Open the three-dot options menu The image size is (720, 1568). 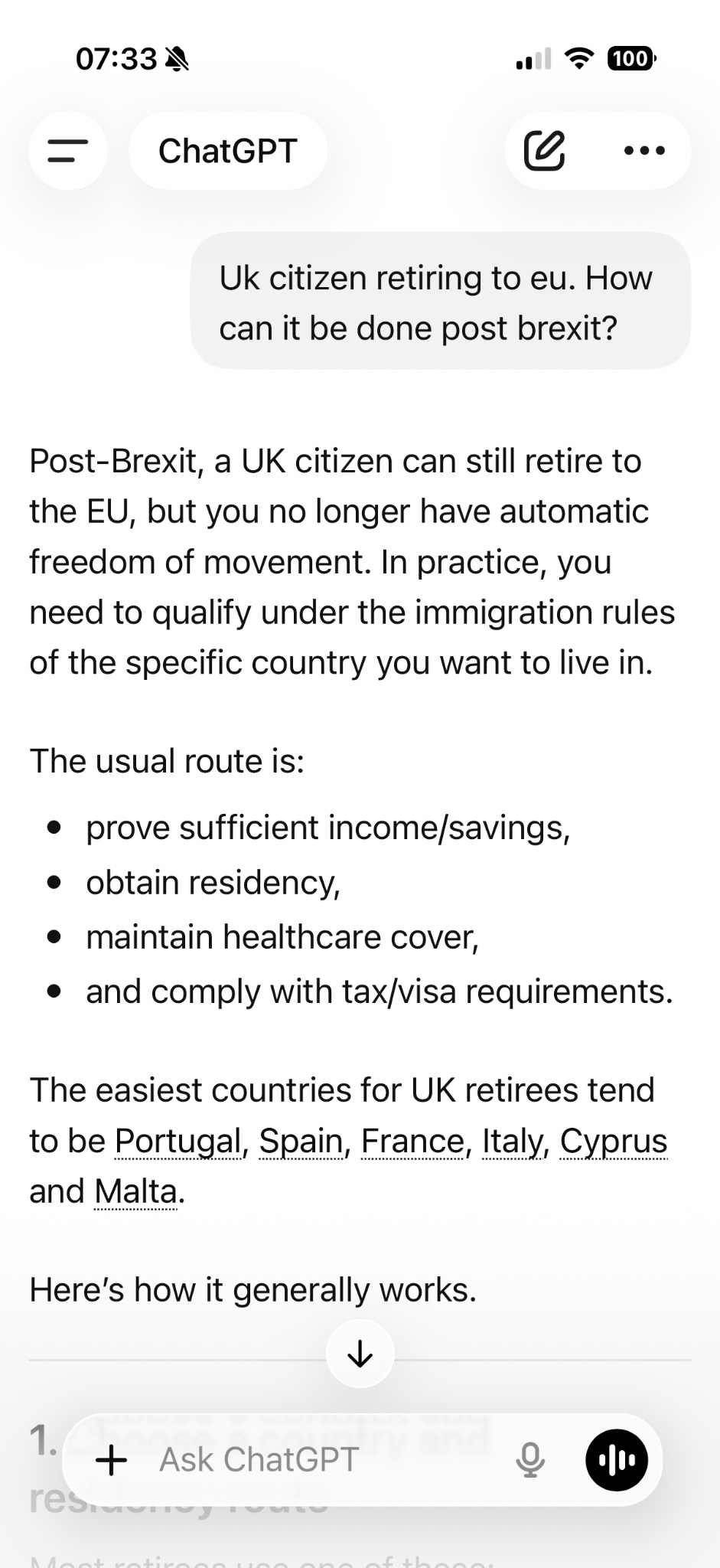point(644,151)
